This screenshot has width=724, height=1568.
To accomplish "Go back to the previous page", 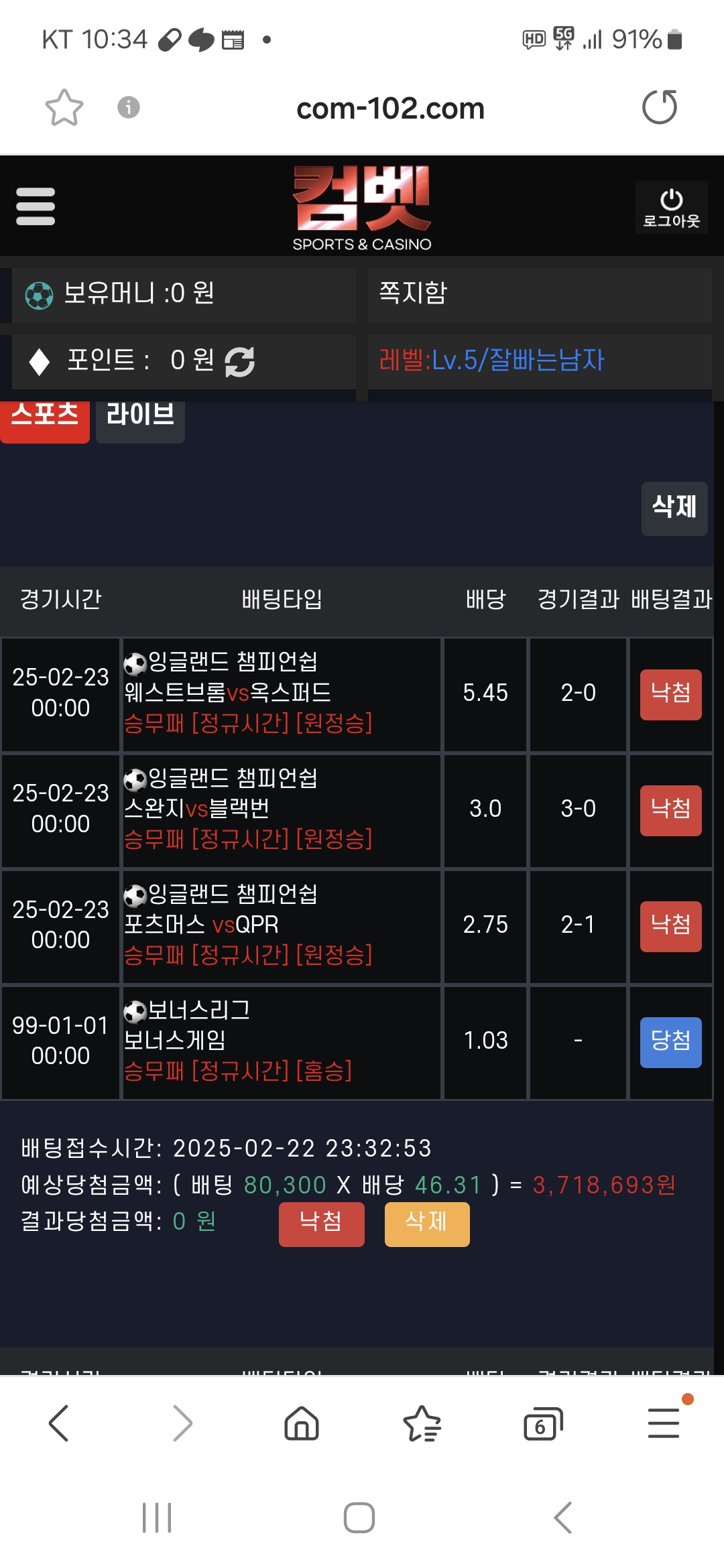I will 59,1423.
